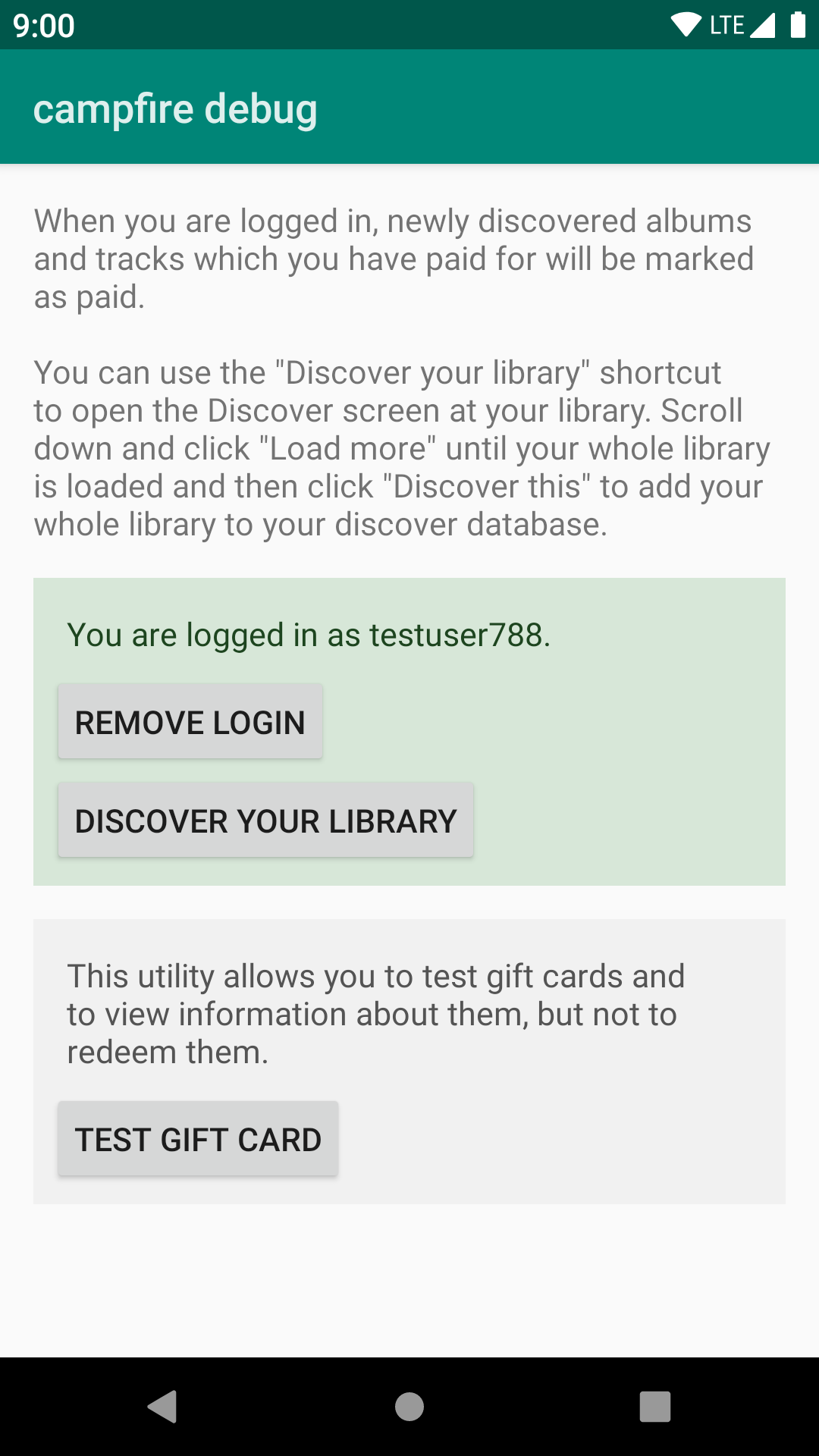
Task: Go back using the system back button
Action: click(x=163, y=1407)
